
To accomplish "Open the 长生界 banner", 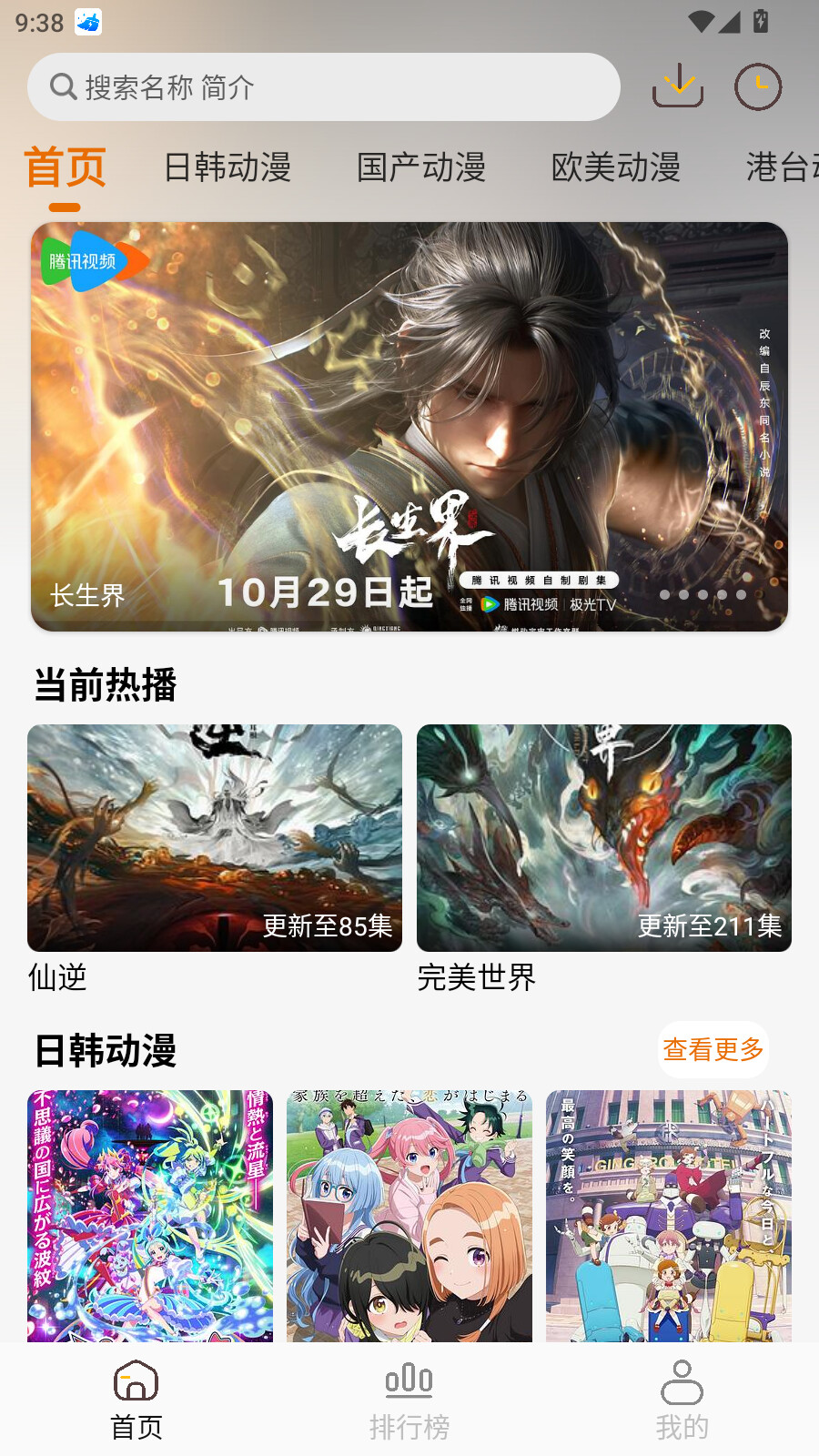I will 409,426.
